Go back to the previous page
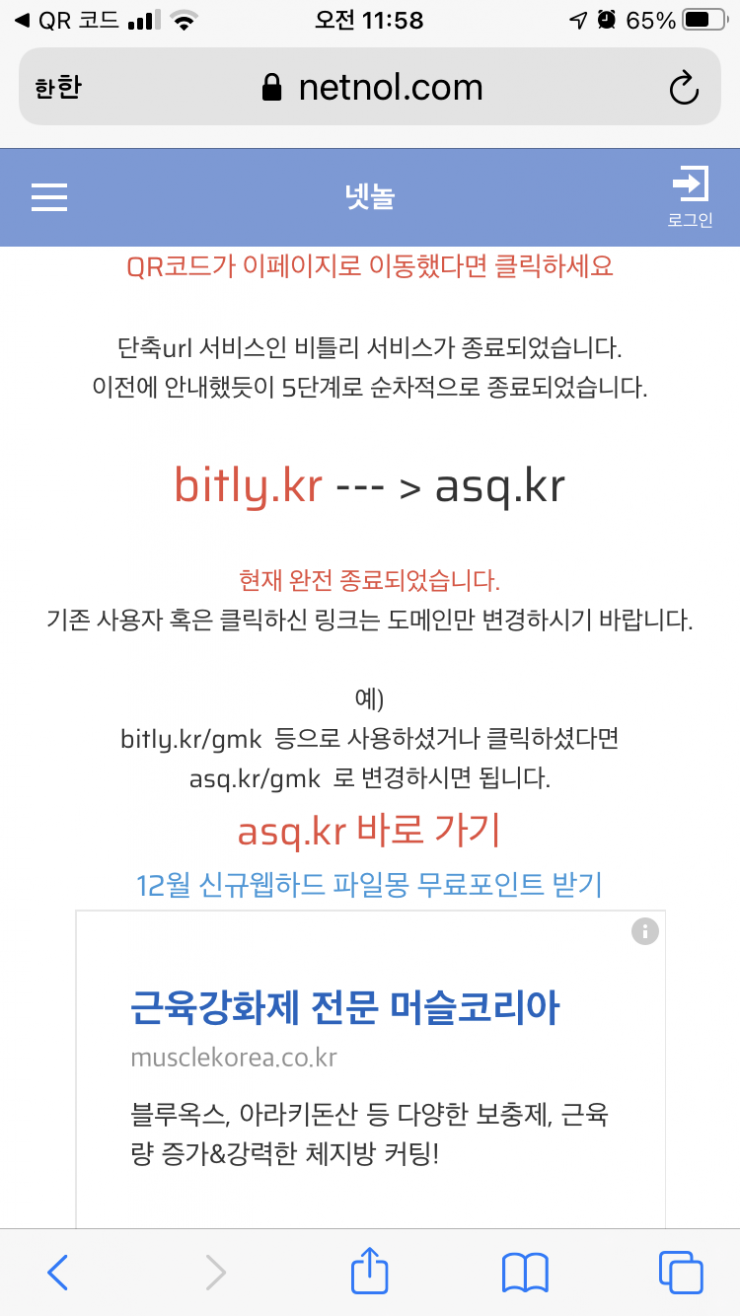The height and width of the screenshot is (1316, 740). 58,1272
